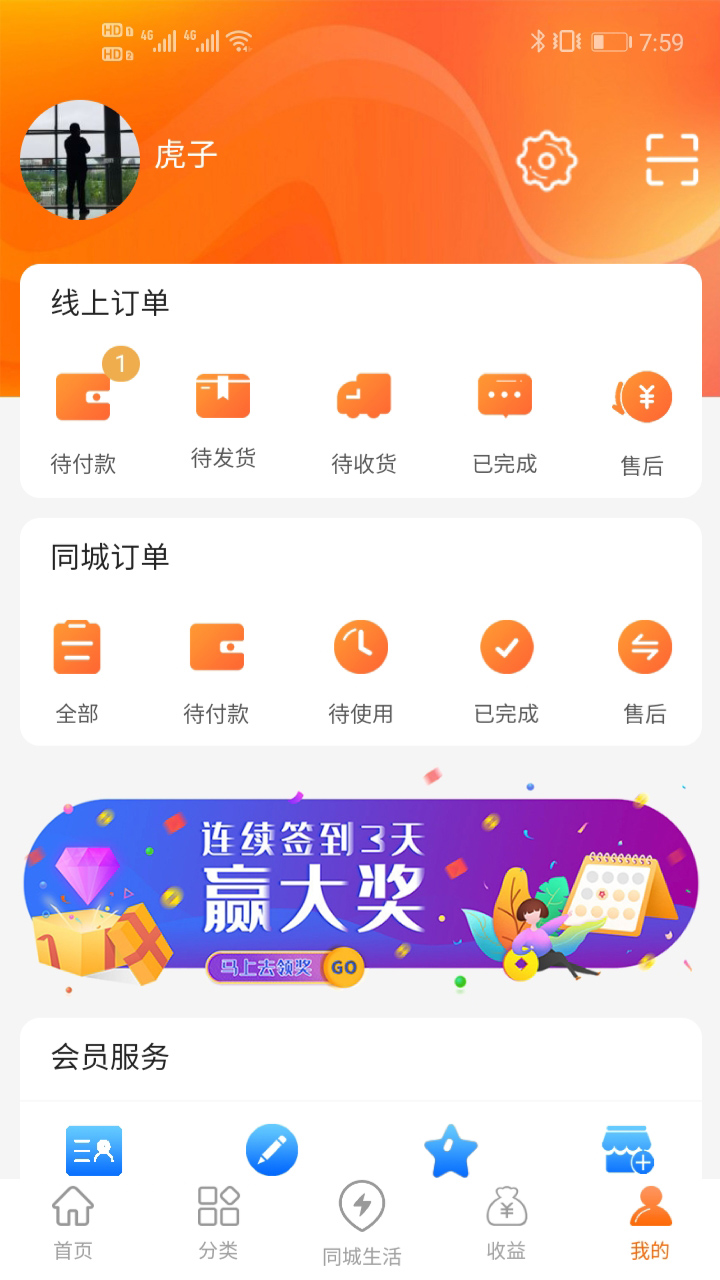
Task: Open 待付款 under 线上订单
Action: [x=83, y=420]
